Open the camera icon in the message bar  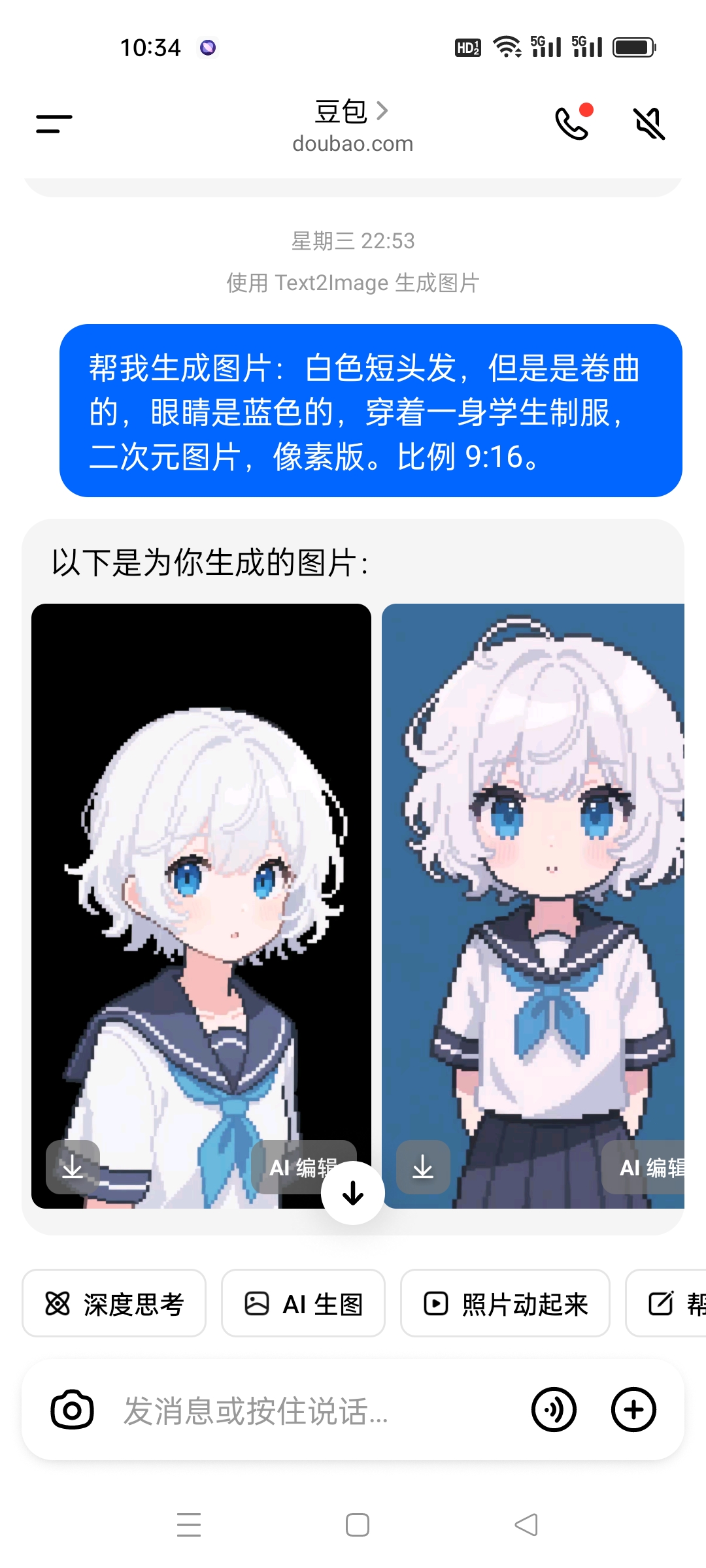[72, 1410]
